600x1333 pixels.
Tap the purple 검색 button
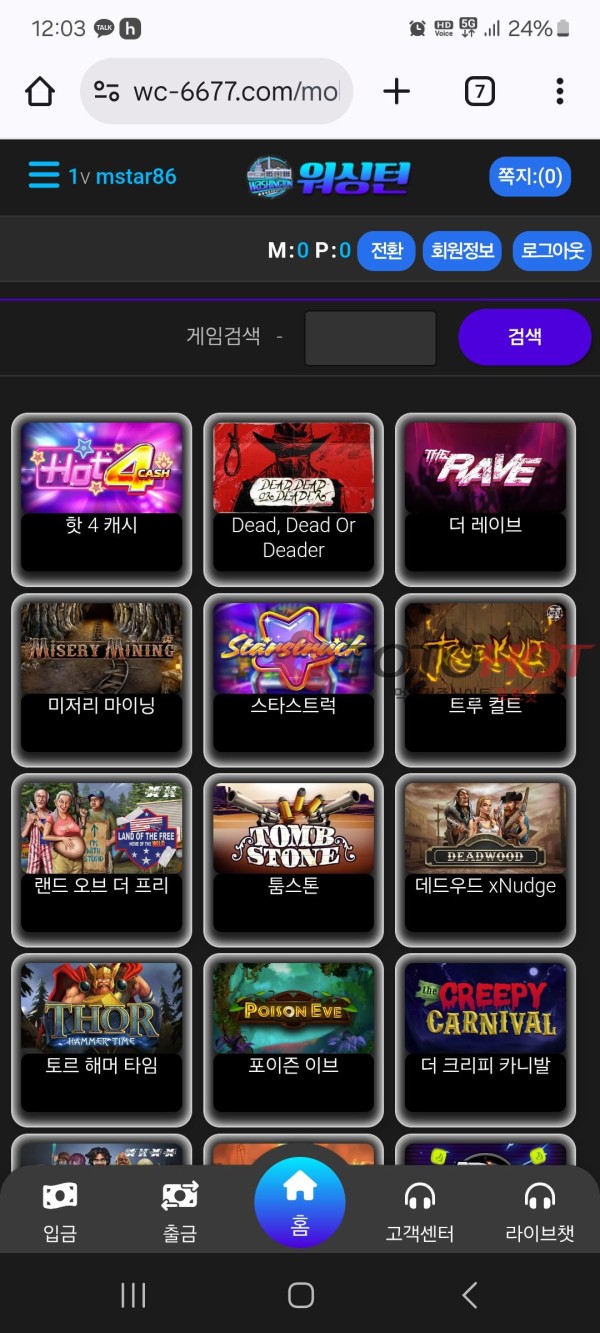tap(524, 337)
